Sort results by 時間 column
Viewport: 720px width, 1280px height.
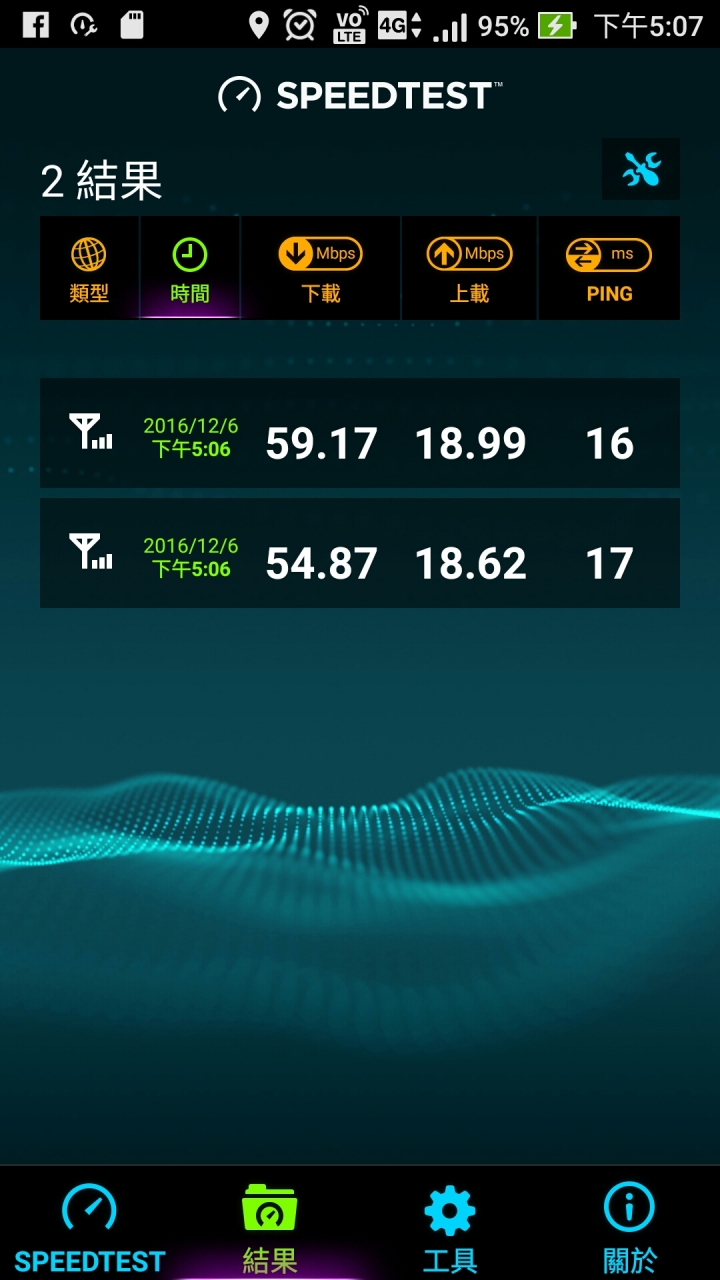pos(190,269)
